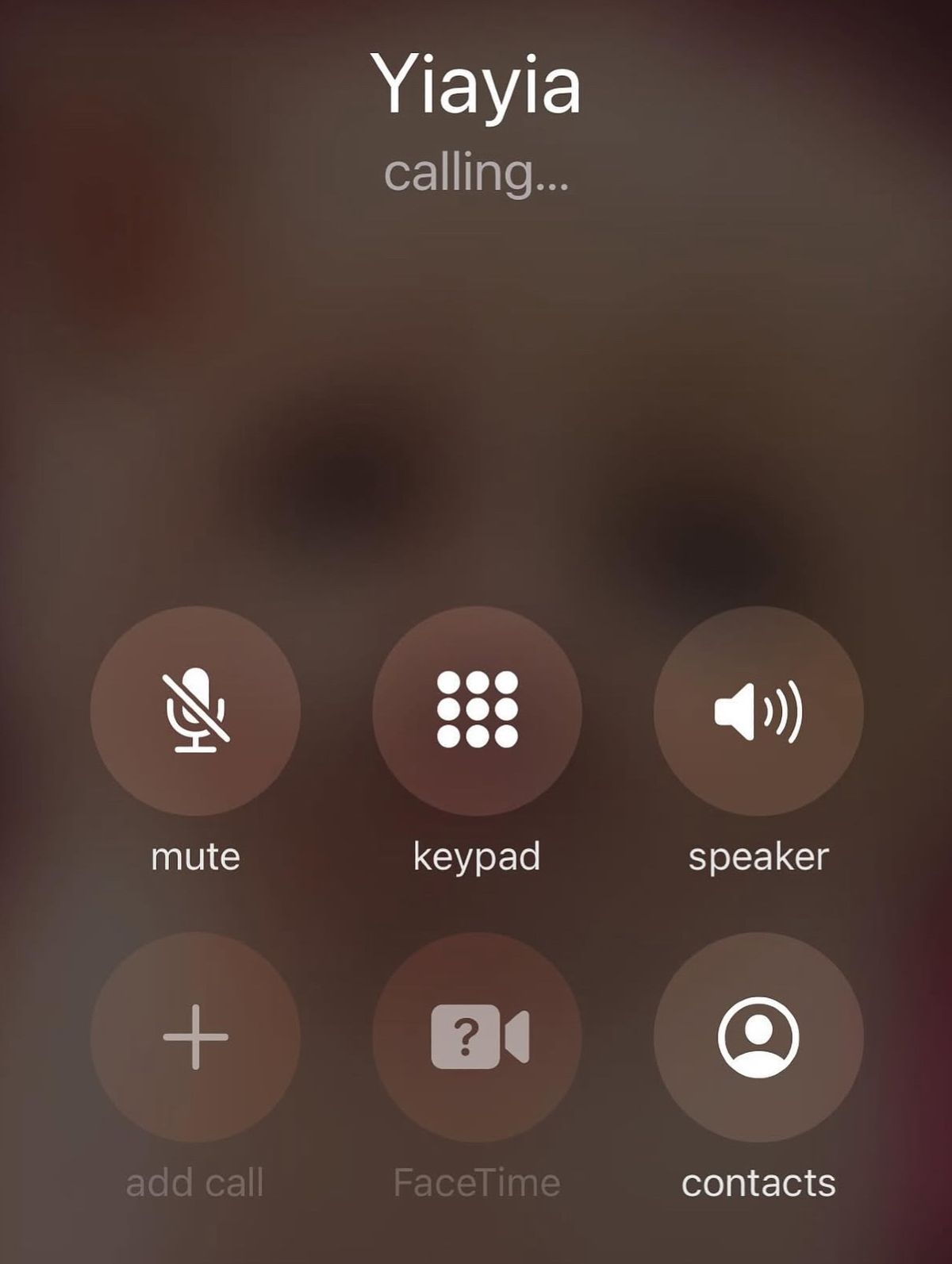Open contacts during the call
Image resolution: width=952 pixels, height=1264 pixels.
[x=758, y=1037]
